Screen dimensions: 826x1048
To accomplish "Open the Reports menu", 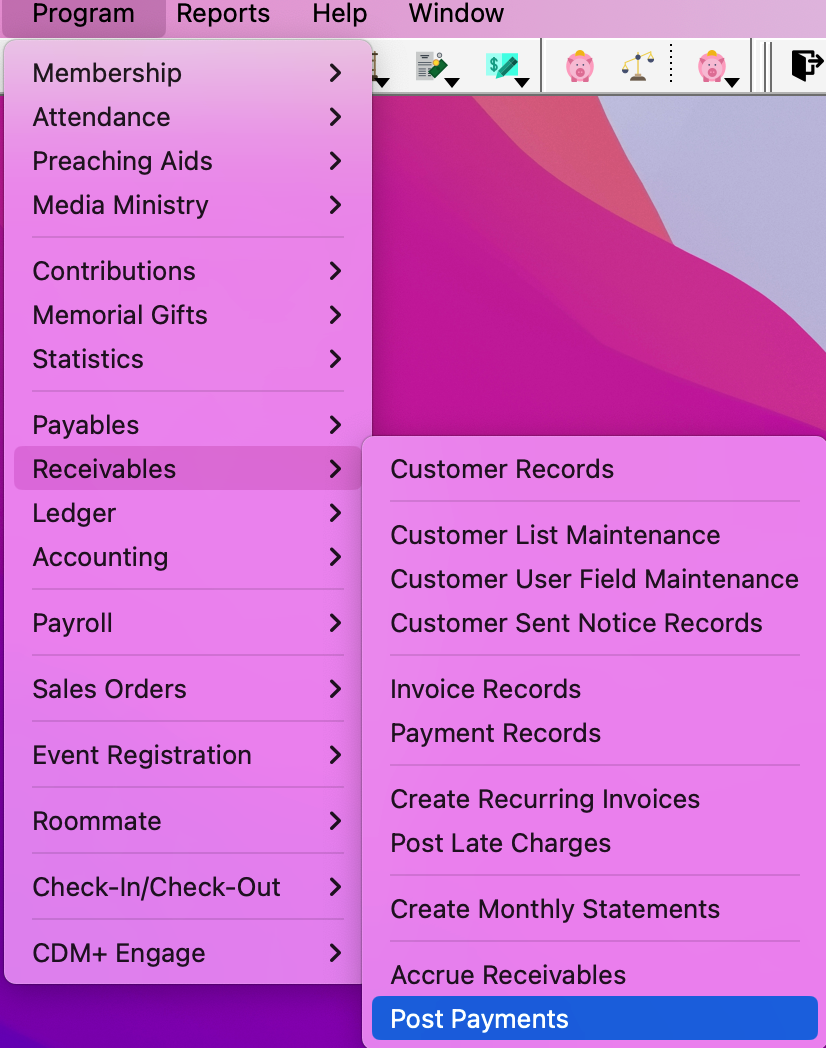I will (223, 14).
